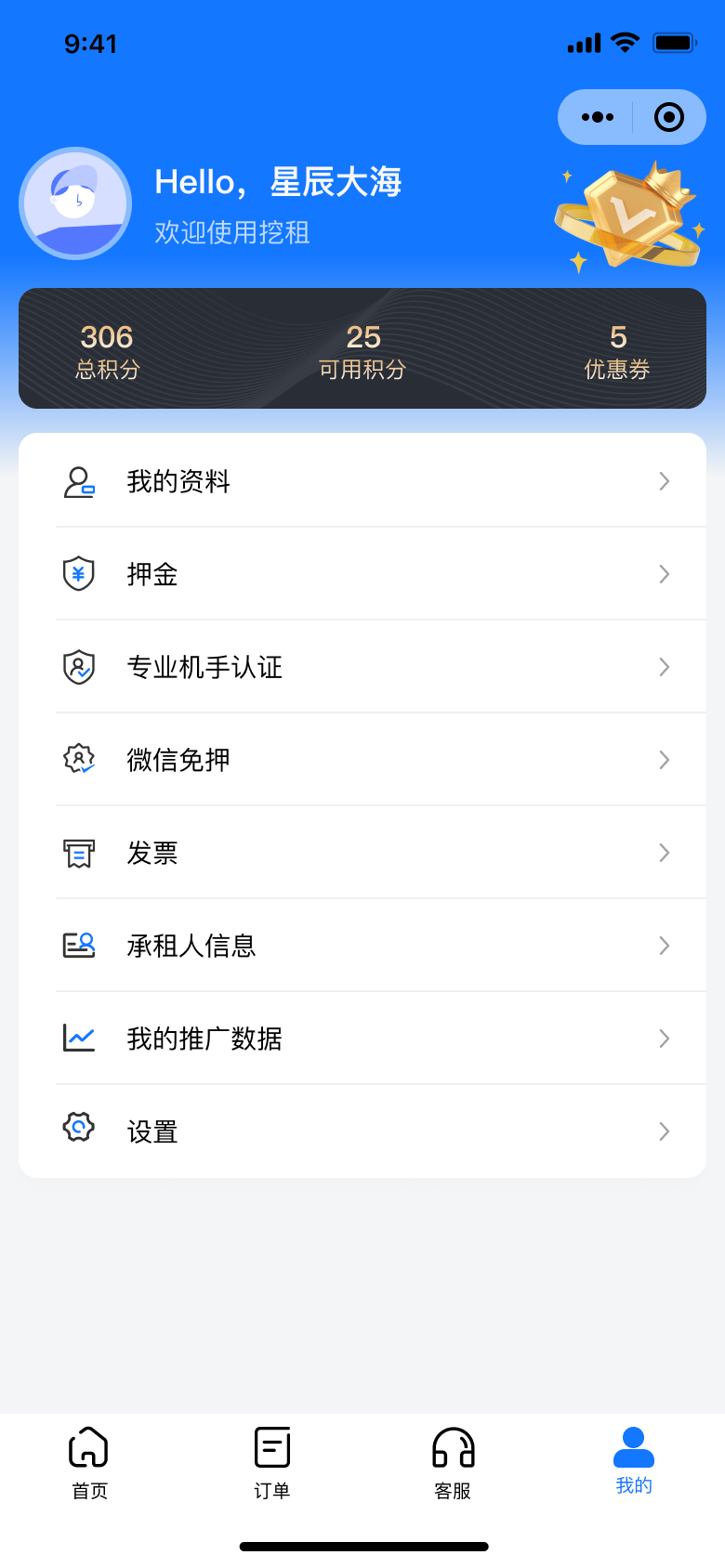This screenshot has height=1568, width=725.
Task: Expand the 发票 row chevron
Action: (x=664, y=853)
